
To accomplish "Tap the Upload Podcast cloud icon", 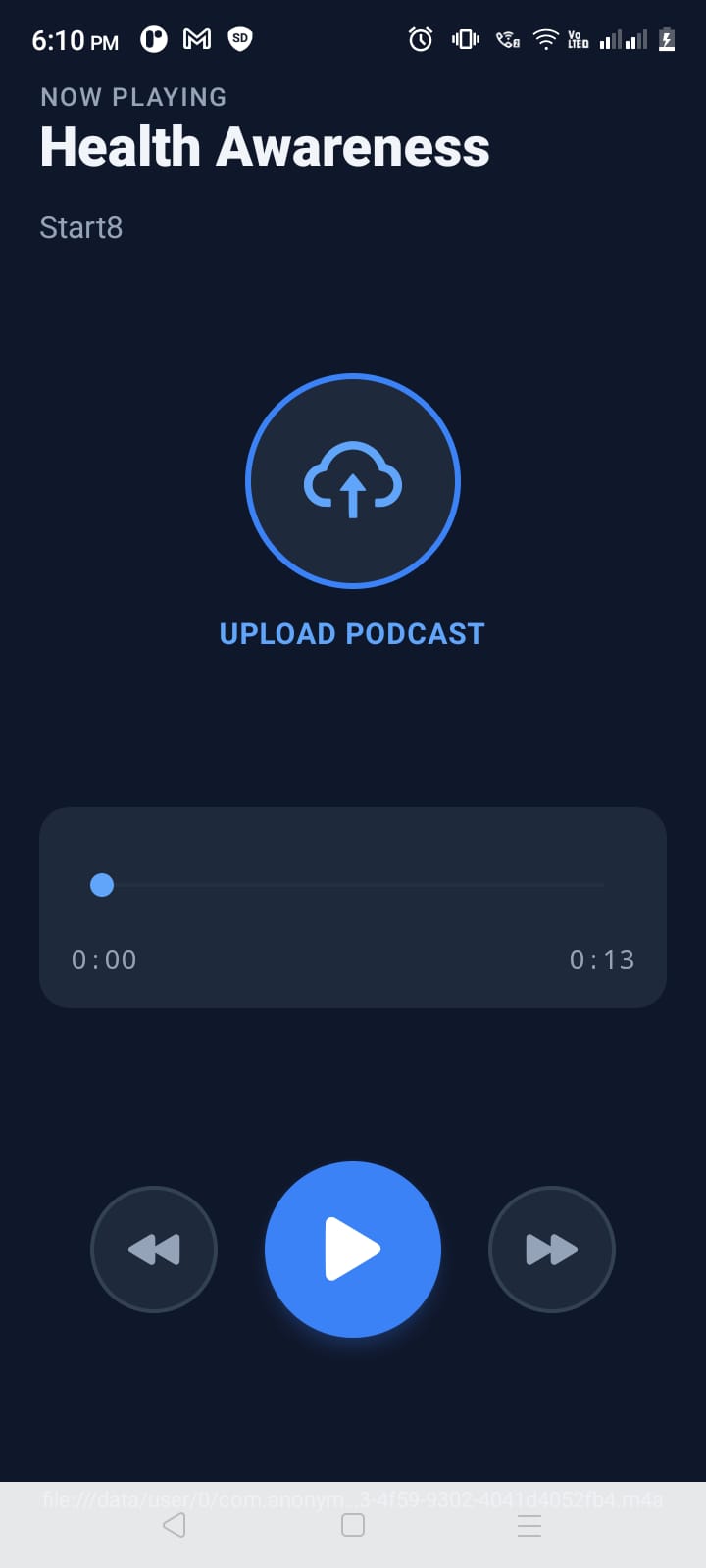I will (x=352, y=481).
